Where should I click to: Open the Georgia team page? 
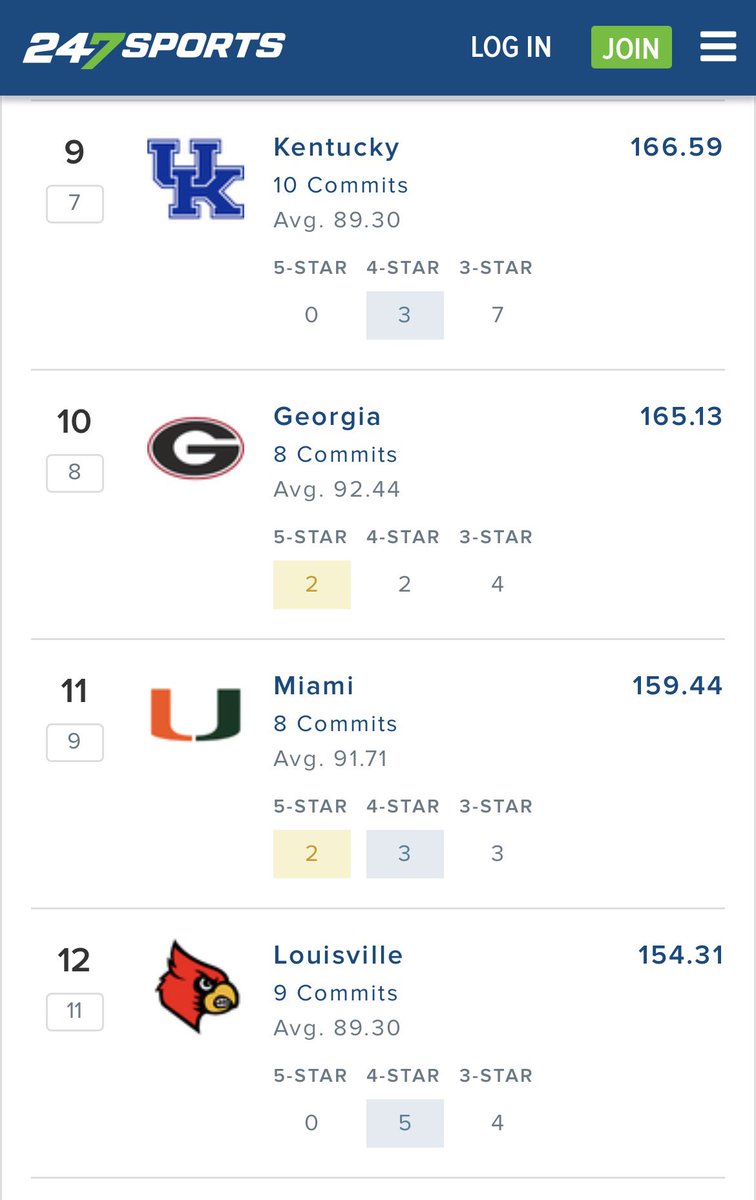point(327,417)
